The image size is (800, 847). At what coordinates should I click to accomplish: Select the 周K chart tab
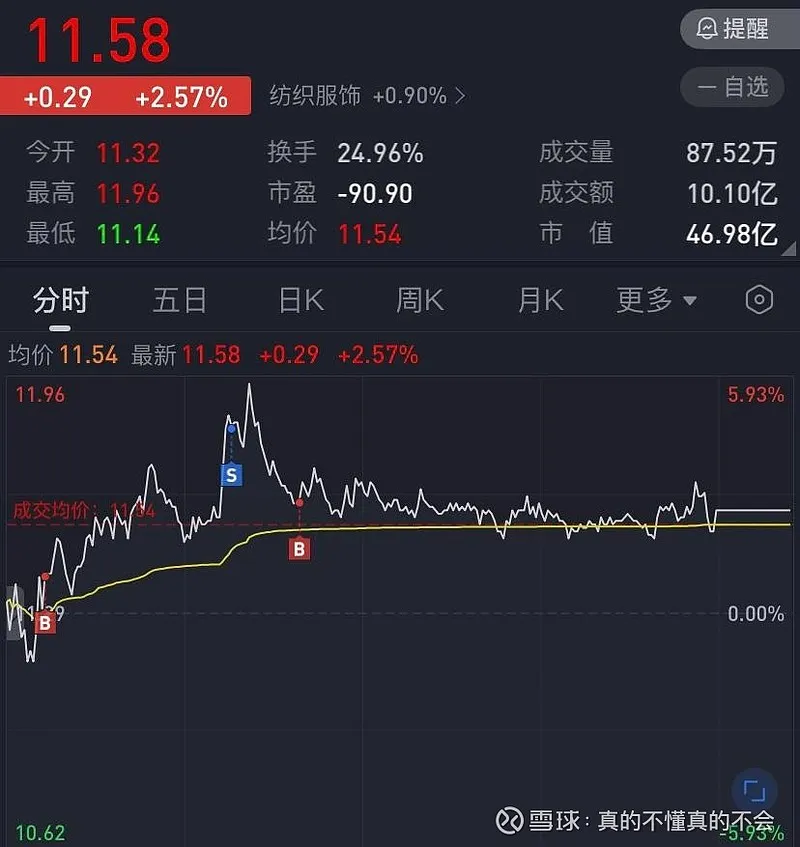(x=420, y=300)
